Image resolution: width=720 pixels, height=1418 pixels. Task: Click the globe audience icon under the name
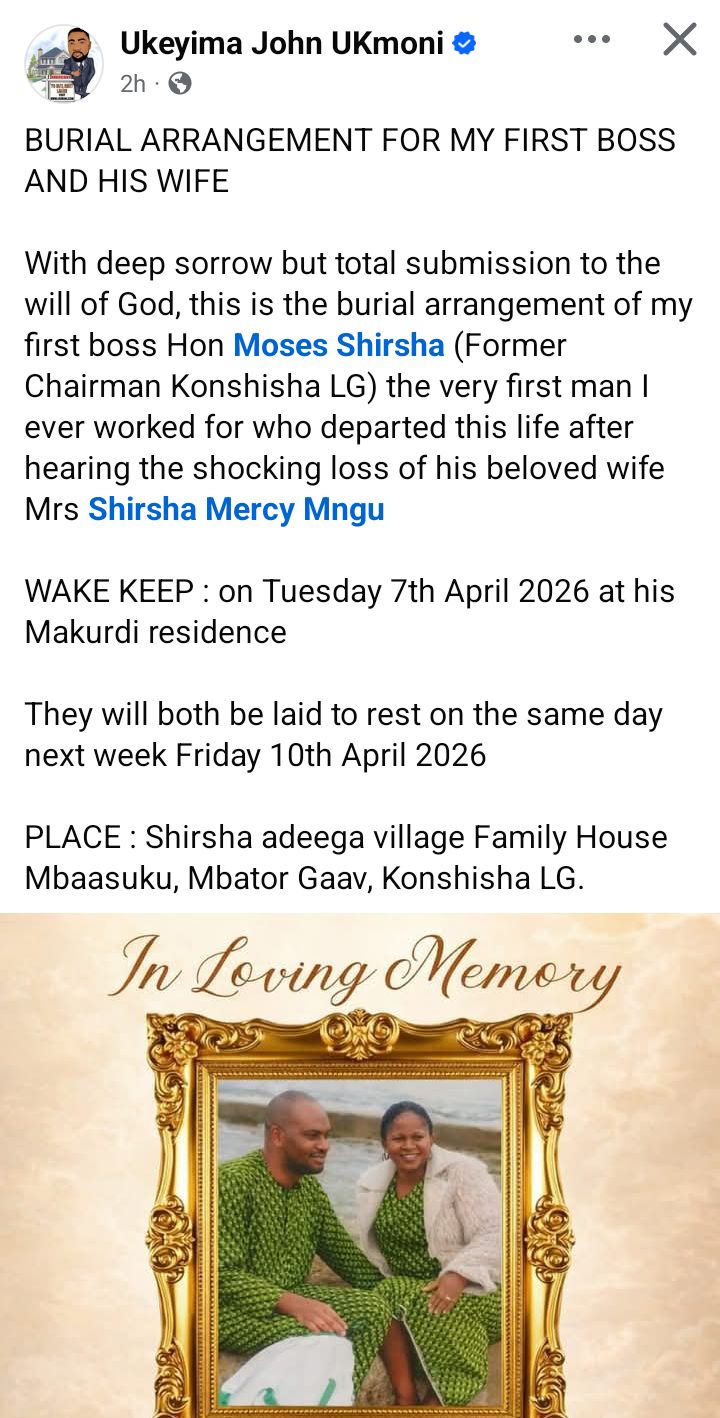point(180,78)
